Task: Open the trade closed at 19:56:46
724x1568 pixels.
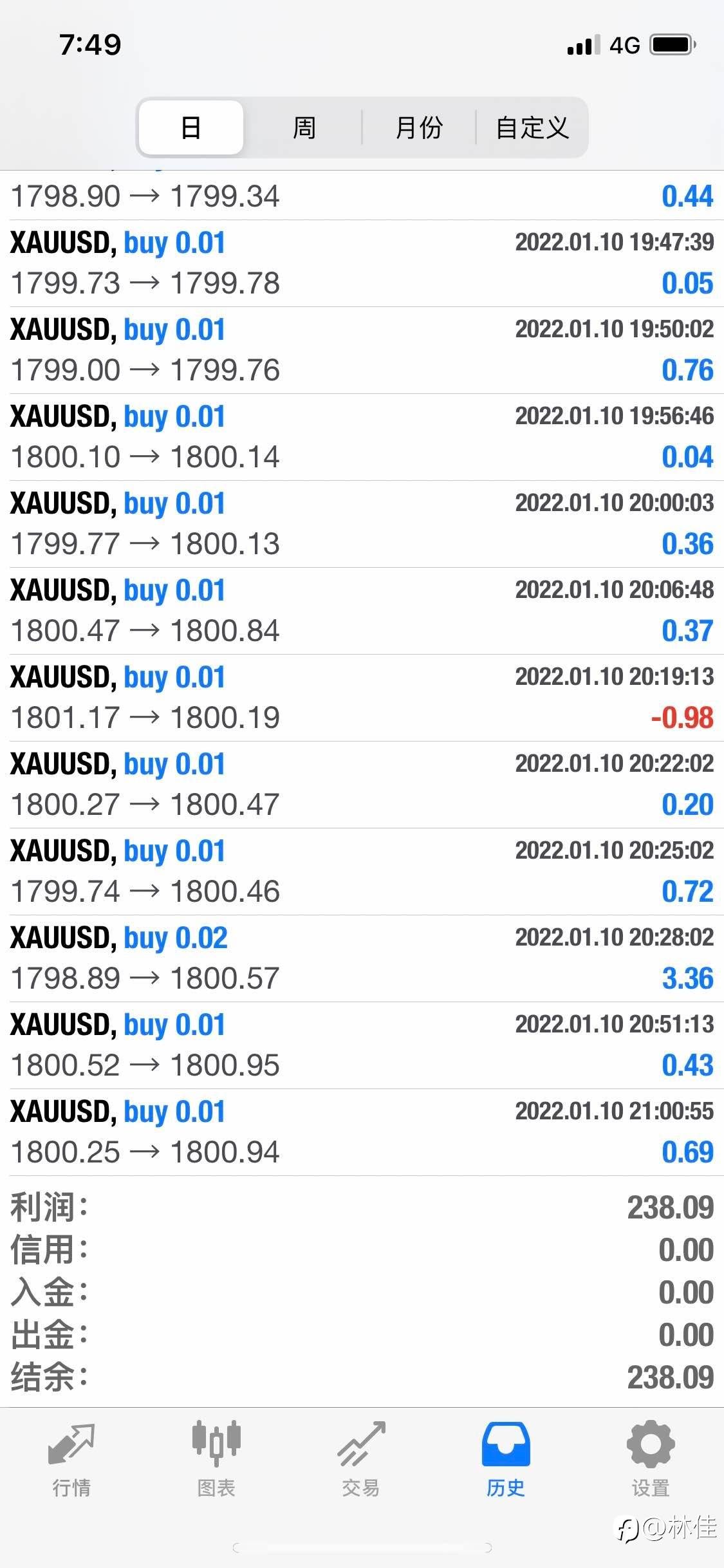Action: coord(362,437)
